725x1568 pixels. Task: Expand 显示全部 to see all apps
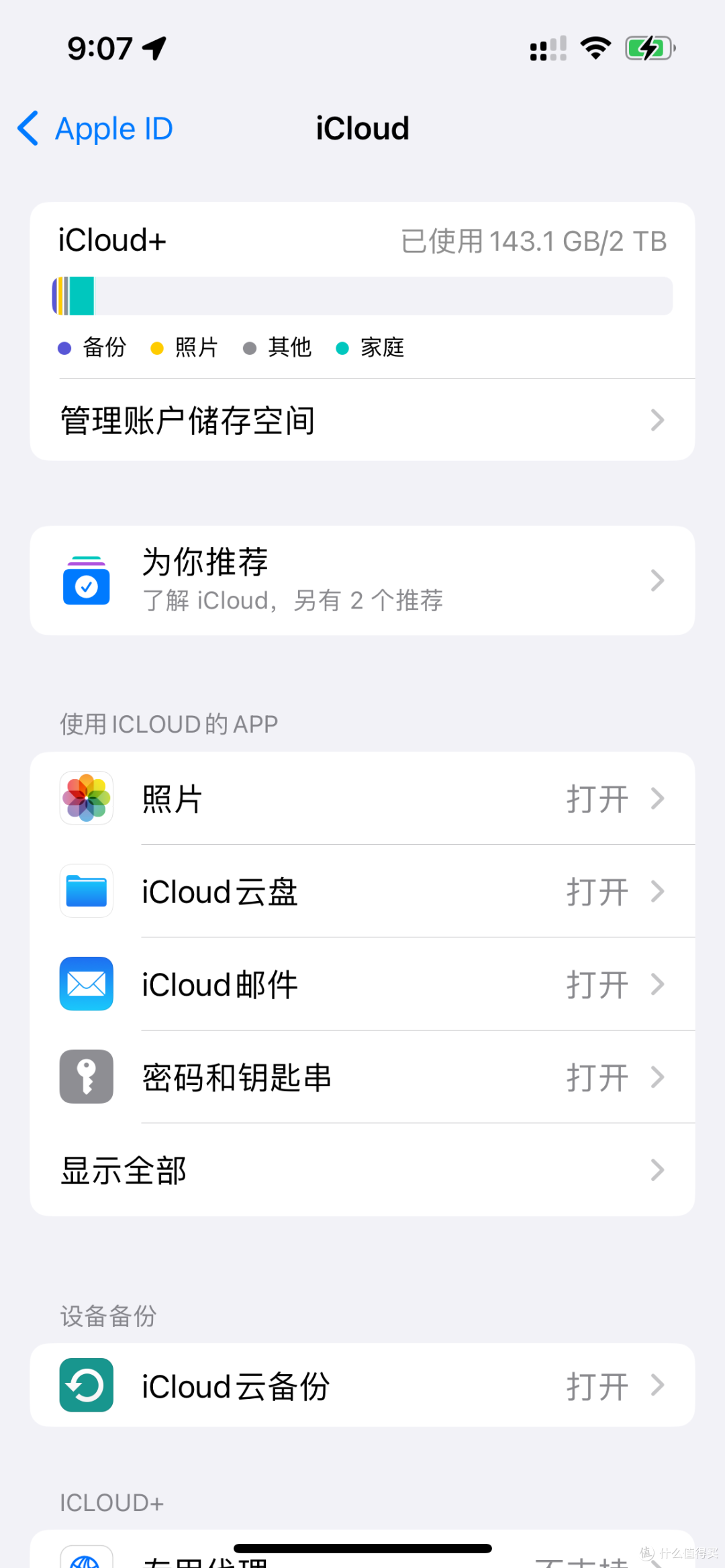click(362, 1169)
